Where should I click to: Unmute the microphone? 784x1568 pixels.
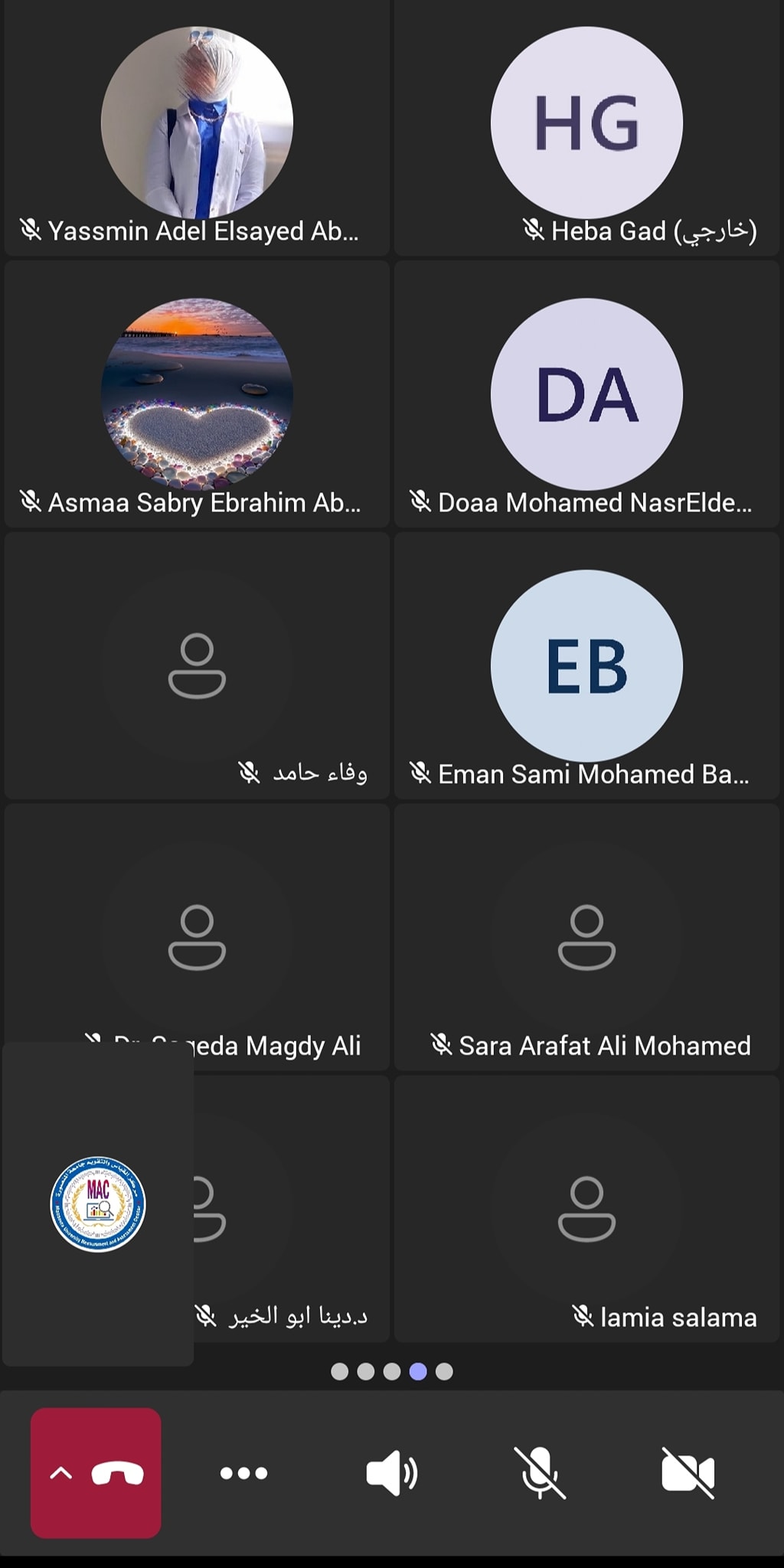pos(539,1473)
